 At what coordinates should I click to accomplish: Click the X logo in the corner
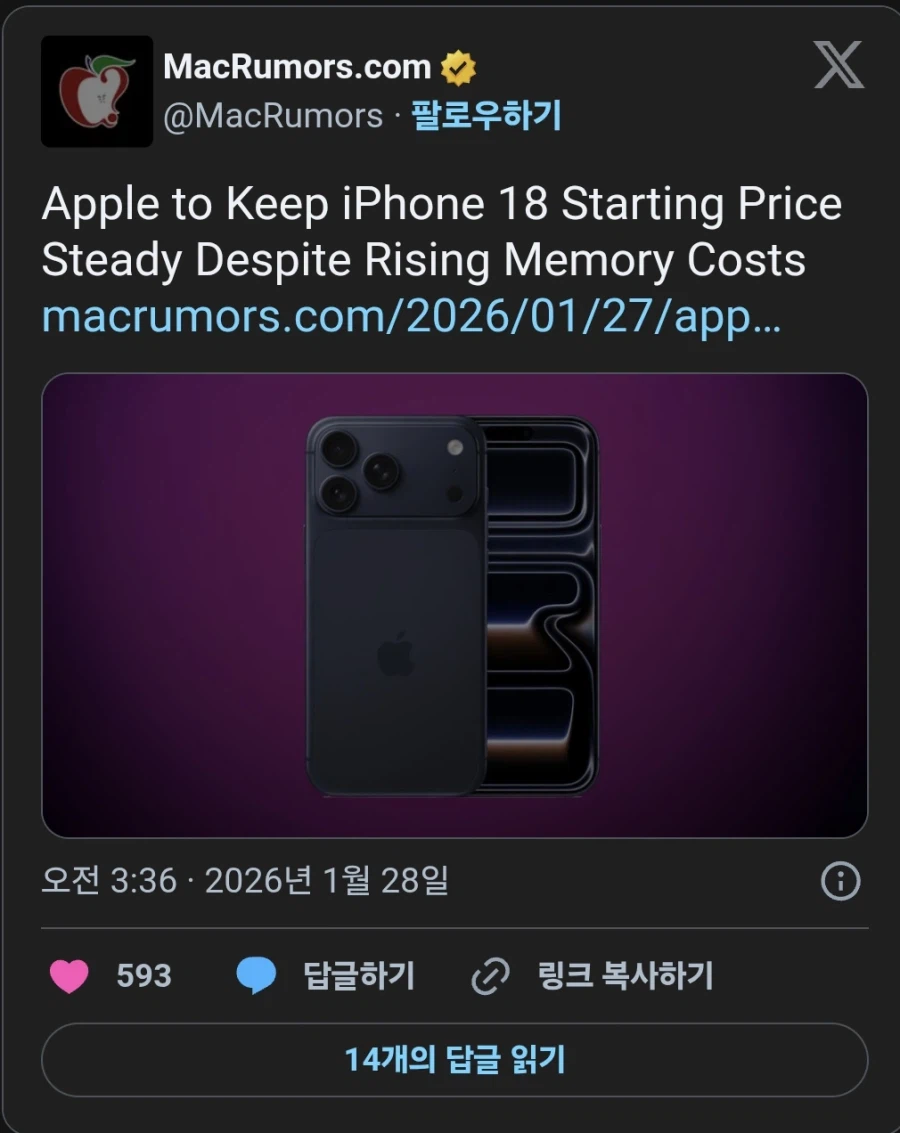[838, 65]
